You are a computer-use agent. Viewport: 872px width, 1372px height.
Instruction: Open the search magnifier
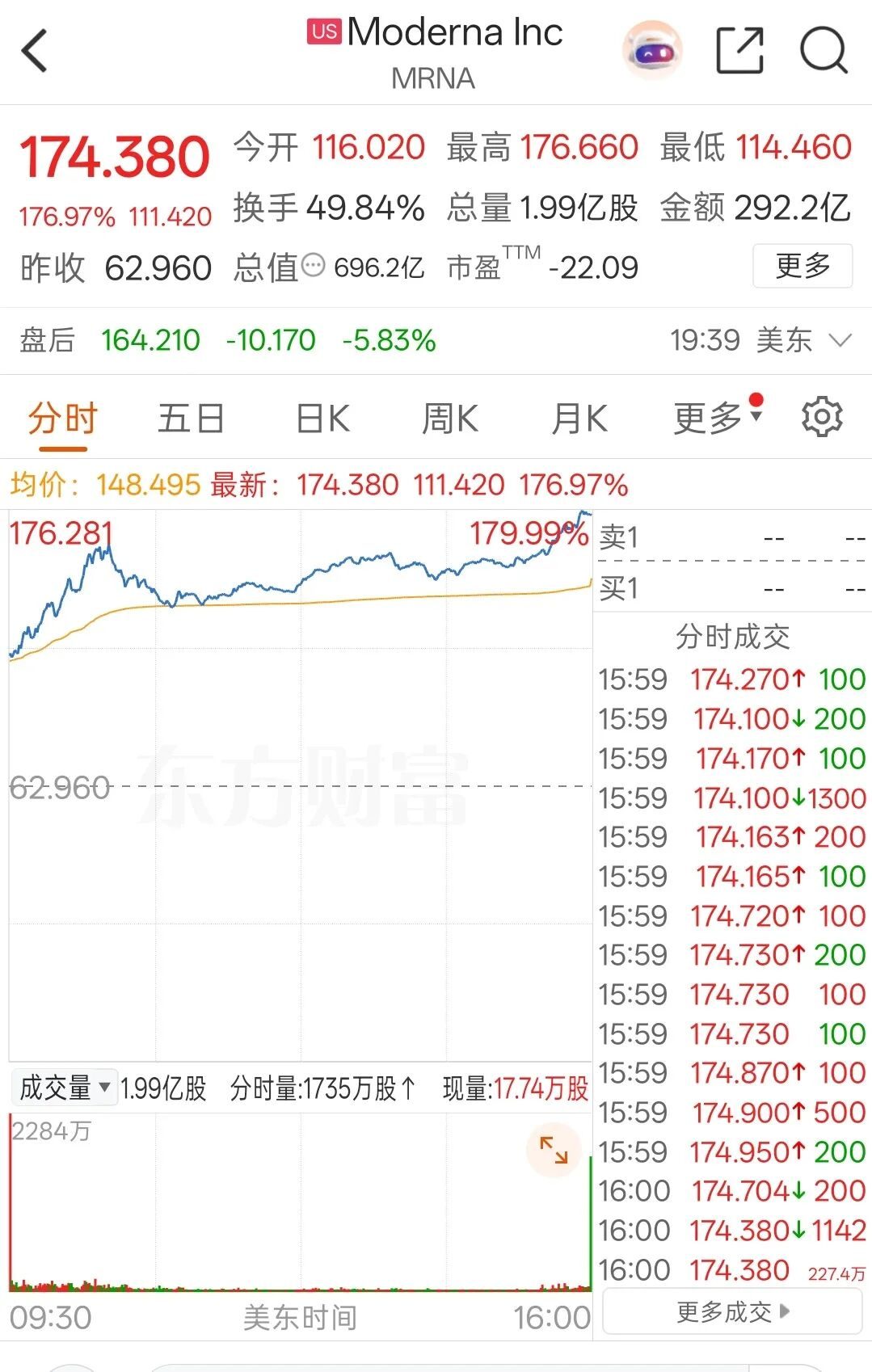coord(824,50)
